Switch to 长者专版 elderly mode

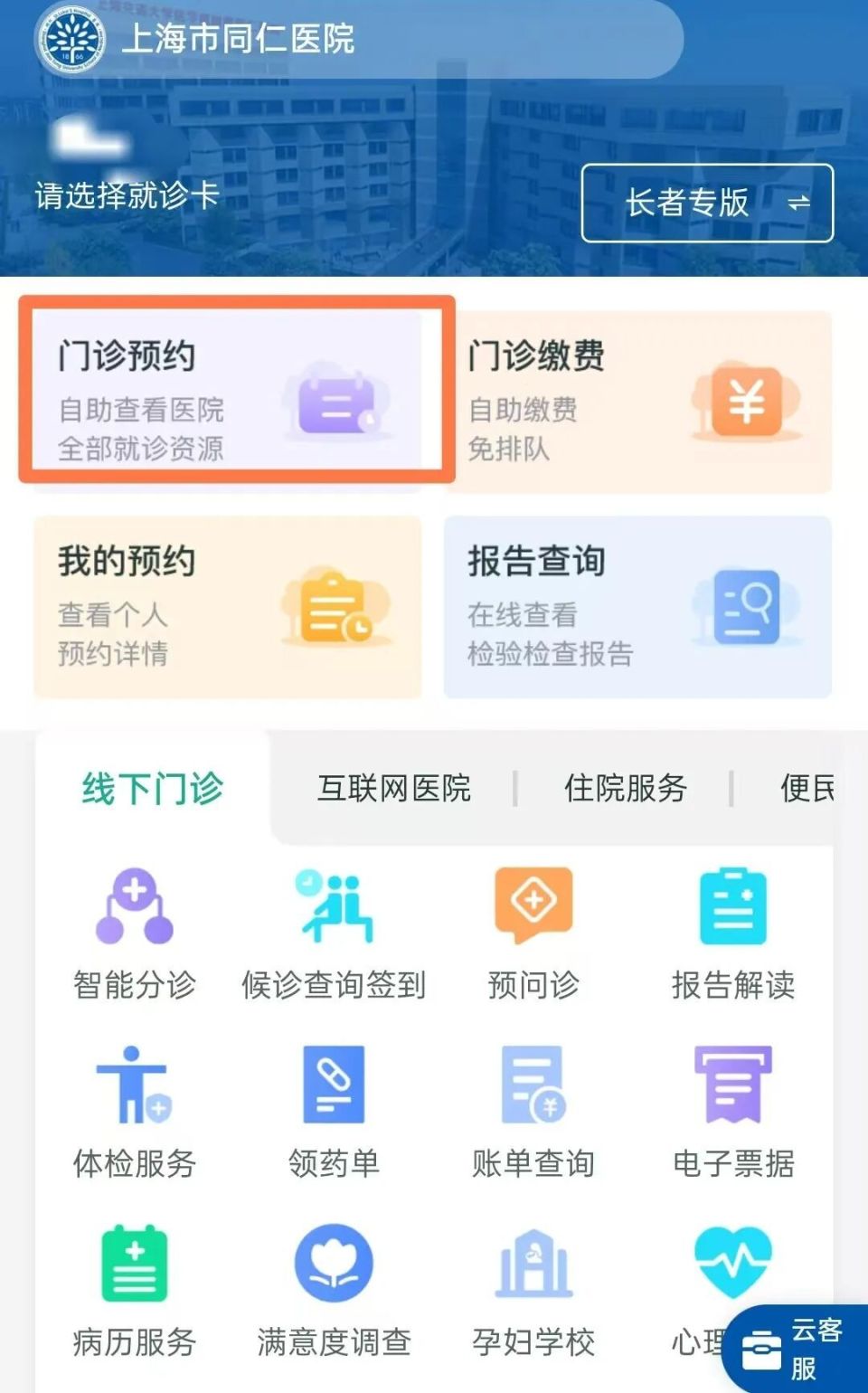point(707,204)
